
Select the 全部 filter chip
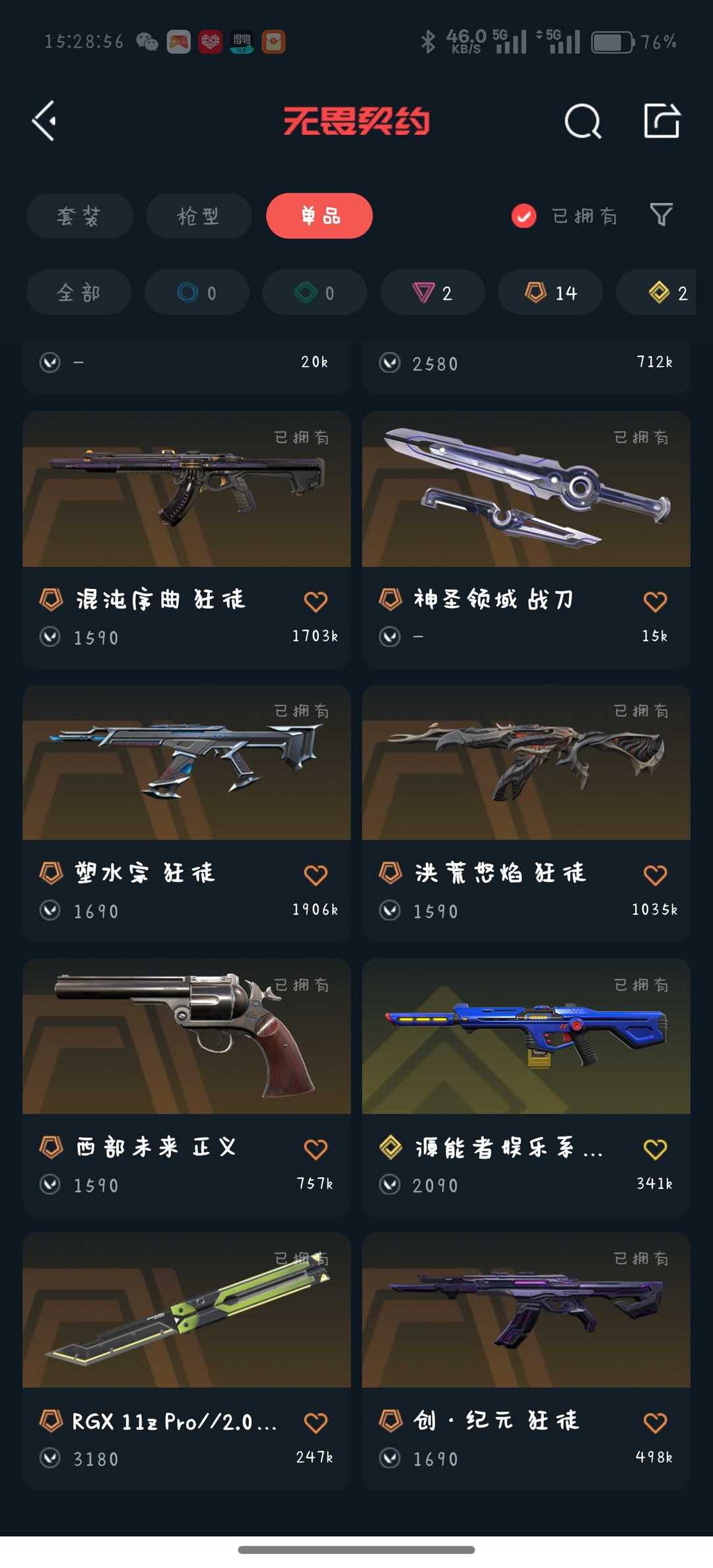tap(78, 292)
